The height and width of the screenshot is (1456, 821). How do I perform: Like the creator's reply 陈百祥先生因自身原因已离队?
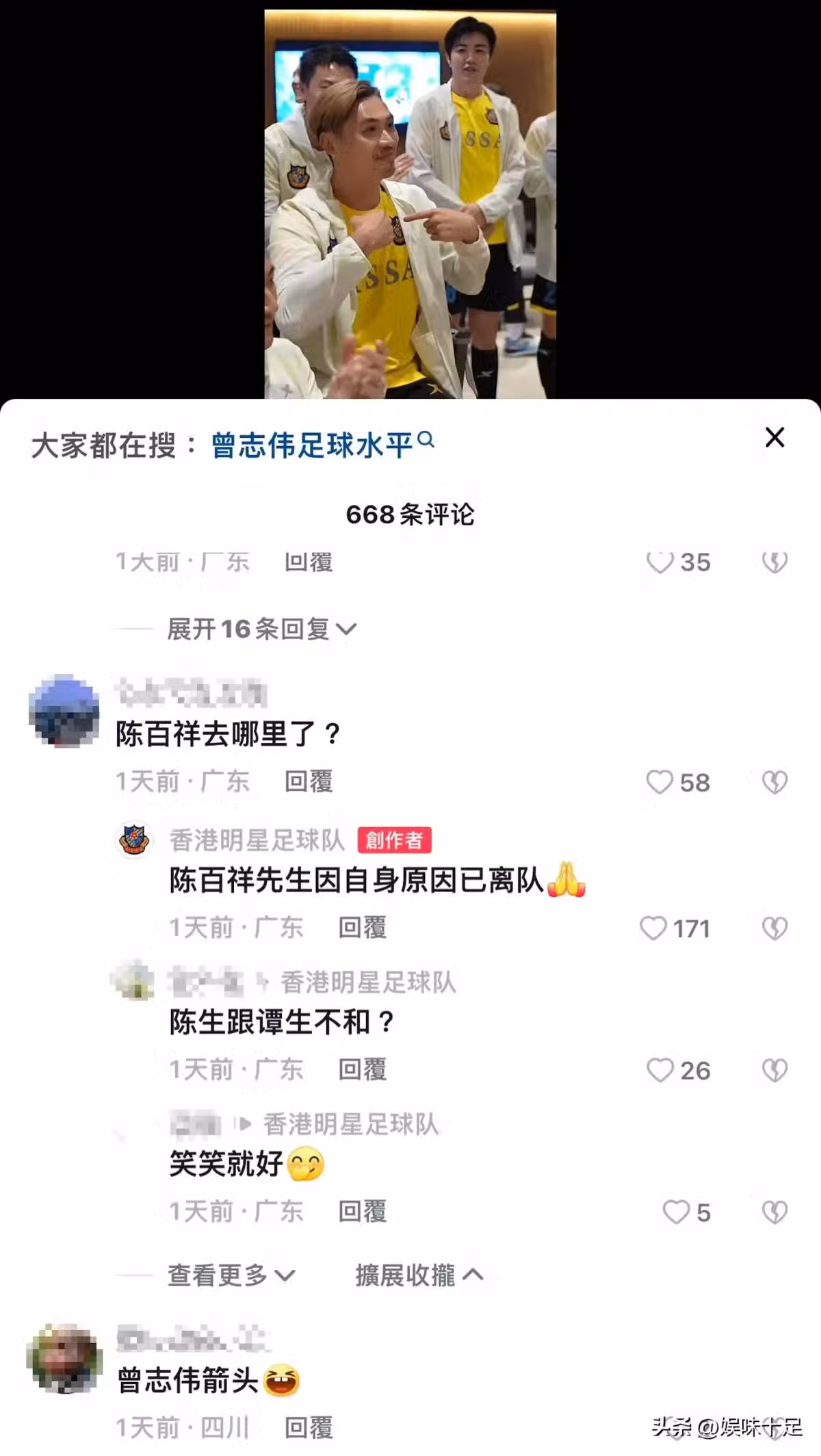[653, 928]
